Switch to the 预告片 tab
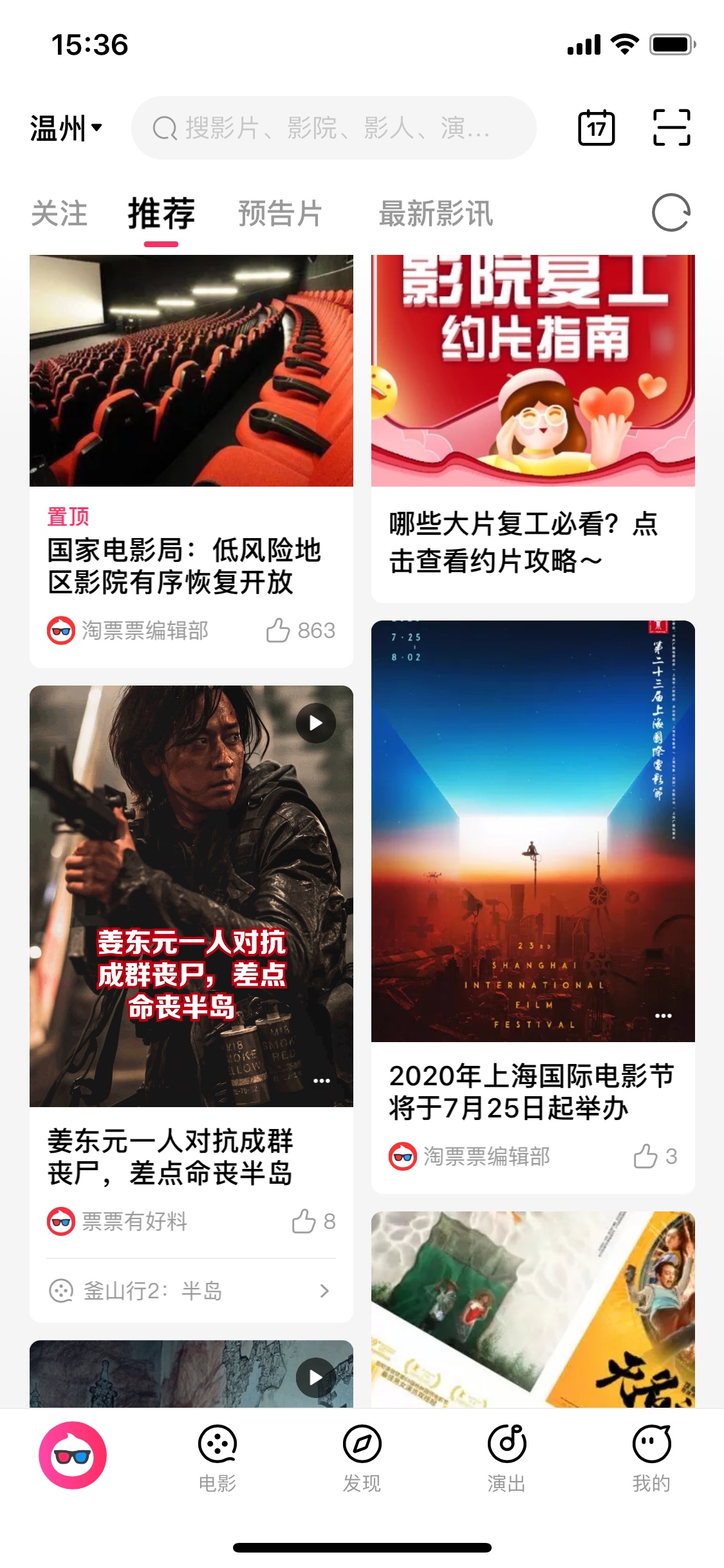724x1568 pixels. pos(280,214)
